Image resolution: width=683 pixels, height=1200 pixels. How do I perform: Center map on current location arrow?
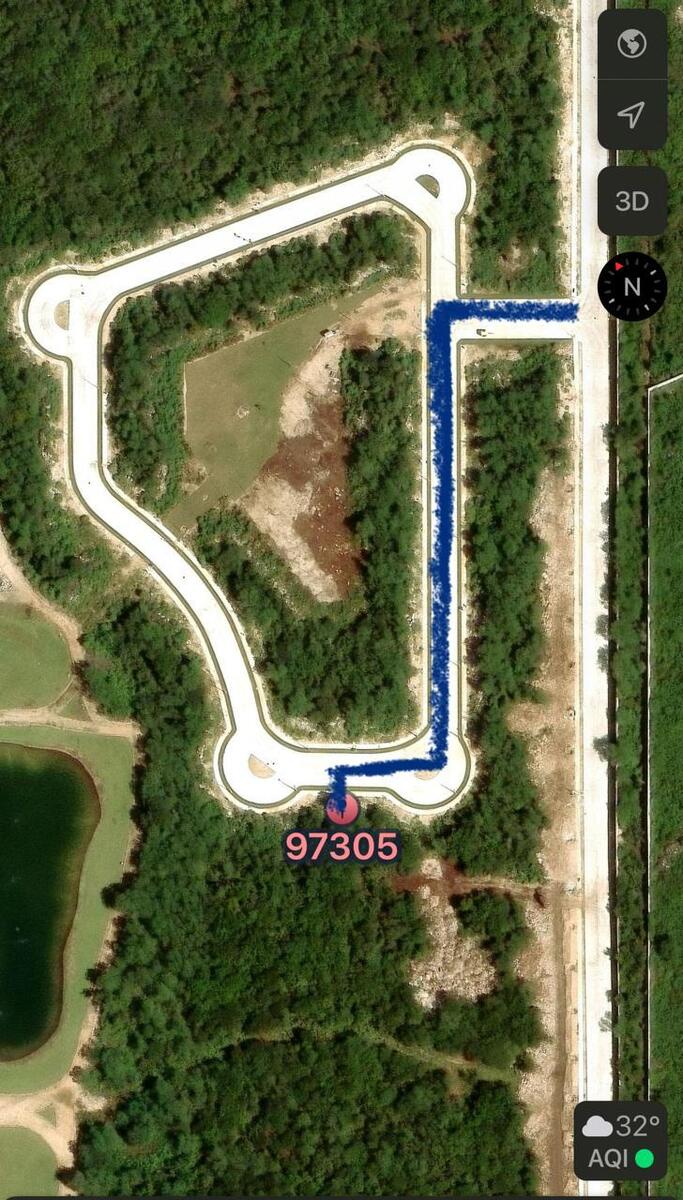pos(632,115)
